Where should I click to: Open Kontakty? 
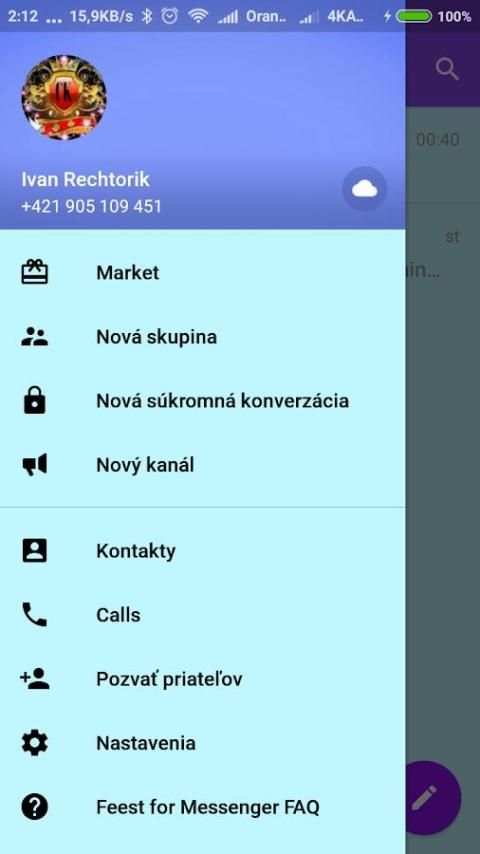click(x=203, y=551)
